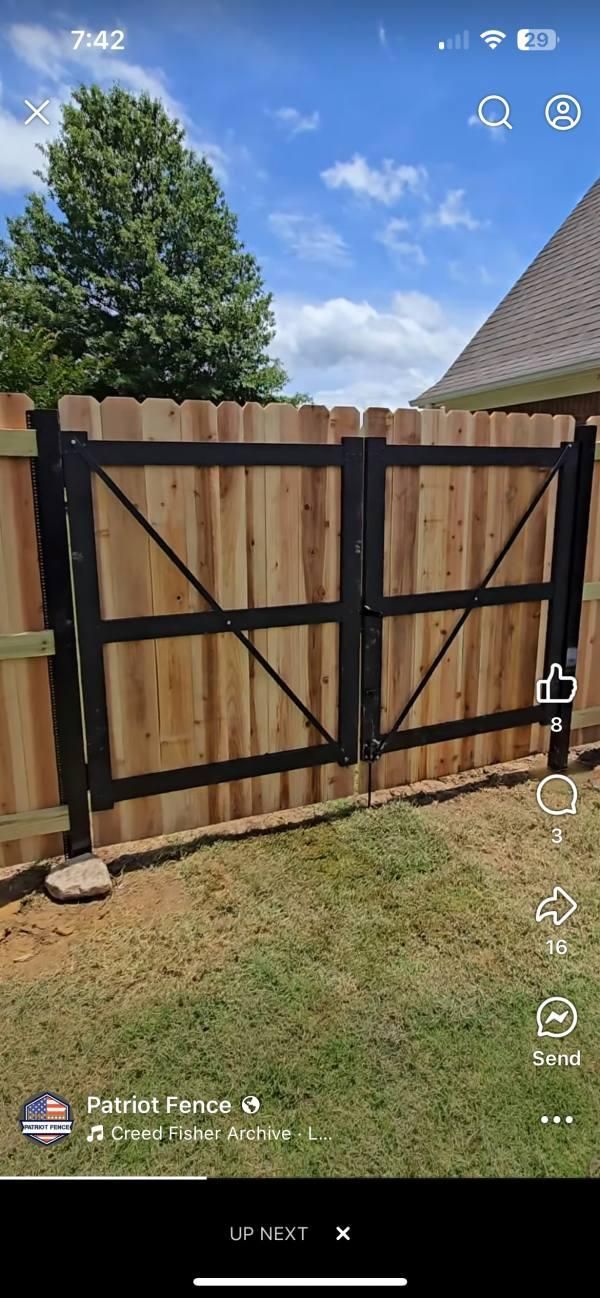This screenshot has height=1298, width=600.
Task: Open search from the top bar
Action: tap(494, 112)
